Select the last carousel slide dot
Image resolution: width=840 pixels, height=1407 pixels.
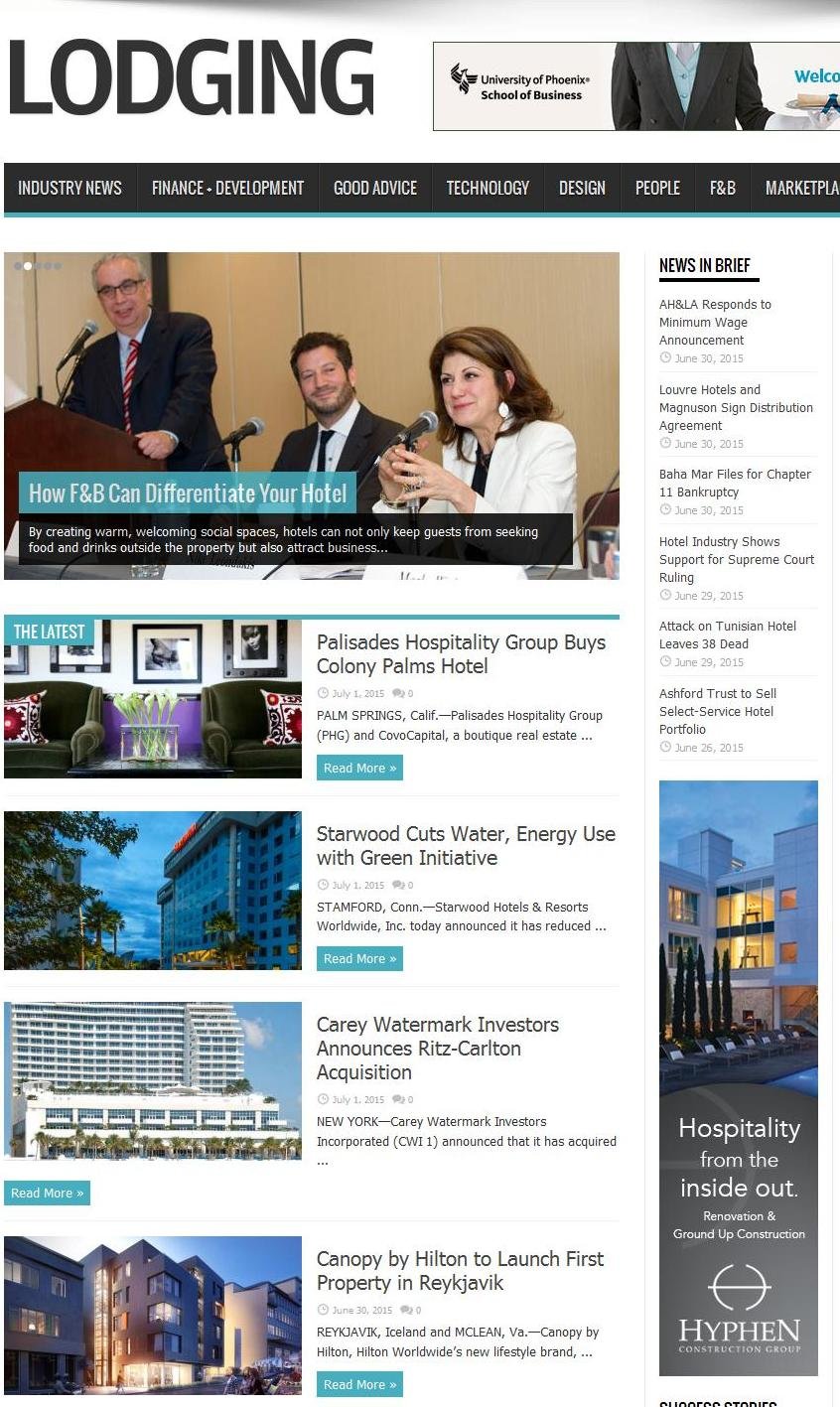point(58,265)
